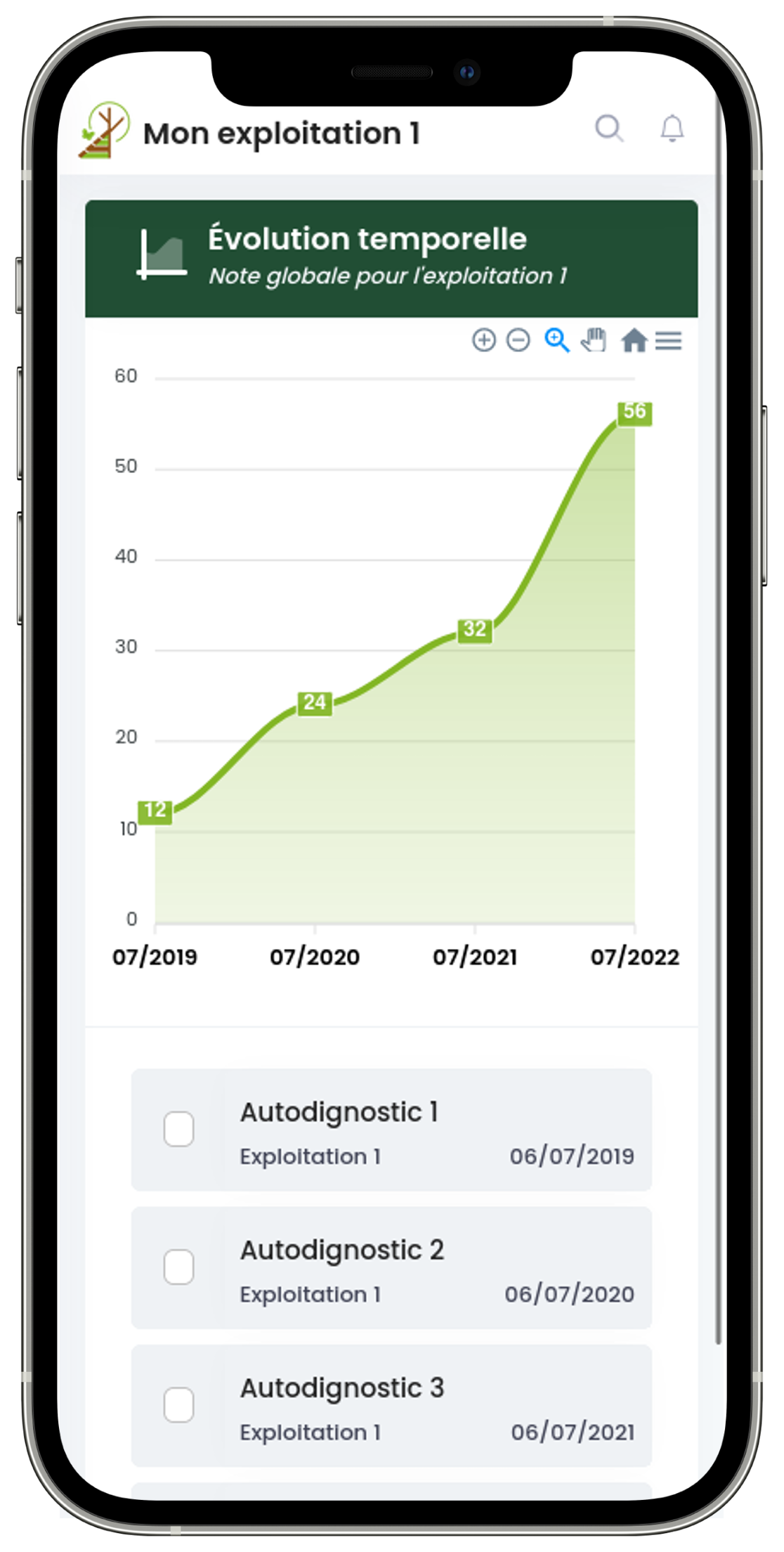This screenshot has height=1552, width=784.
Task: Select the selection zoom magnifier tool
Action: [x=557, y=340]
